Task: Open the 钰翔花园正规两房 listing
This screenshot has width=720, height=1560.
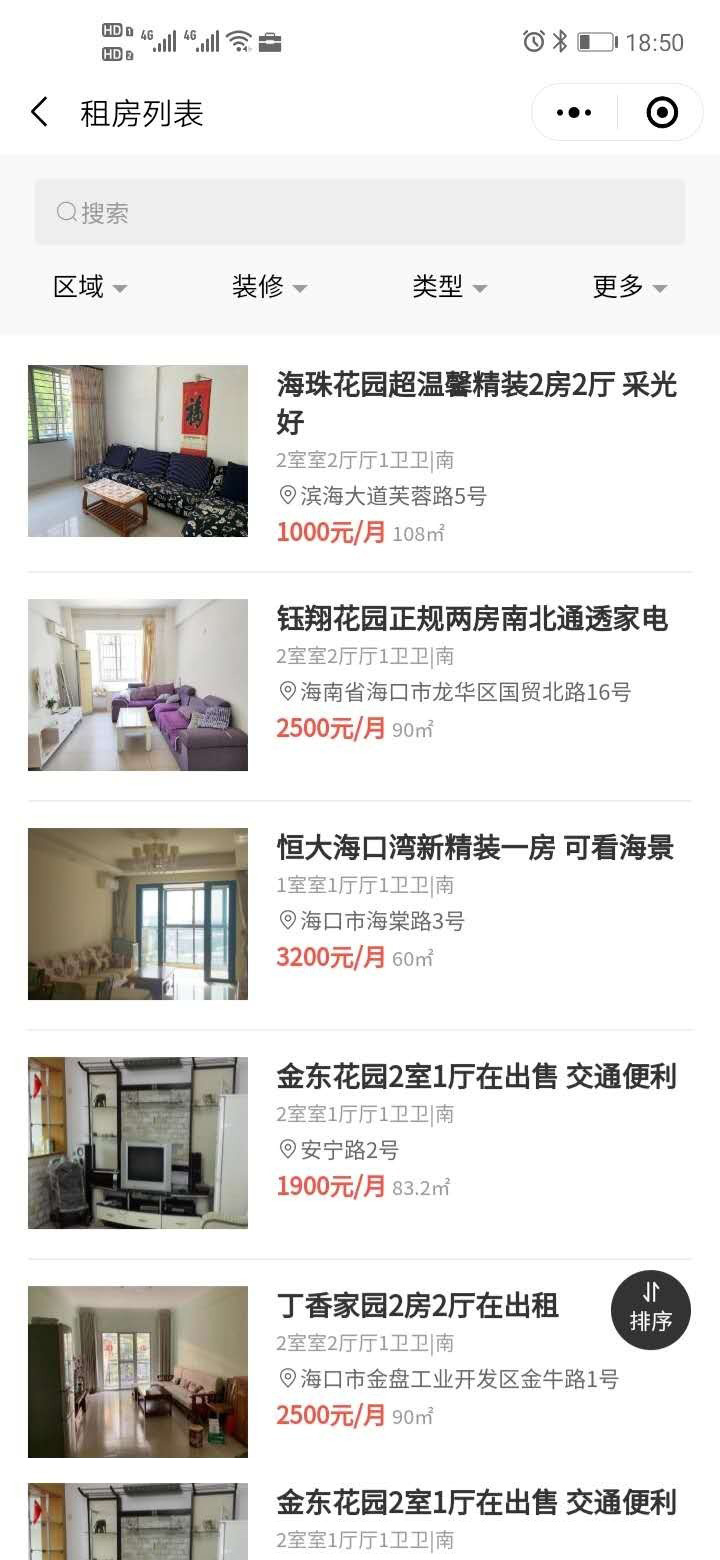Action: click(472, 619)
